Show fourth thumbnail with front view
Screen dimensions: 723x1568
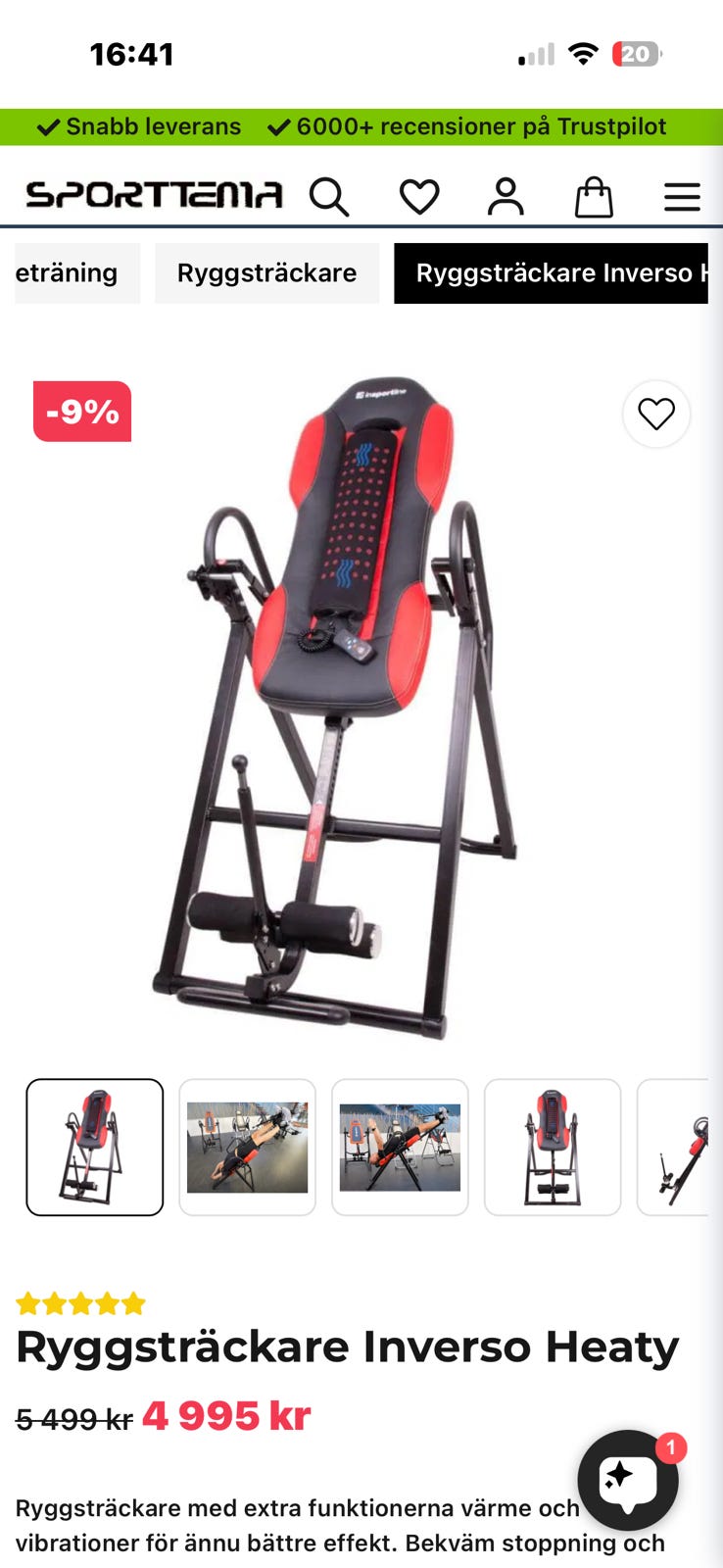pos(553,1147)
